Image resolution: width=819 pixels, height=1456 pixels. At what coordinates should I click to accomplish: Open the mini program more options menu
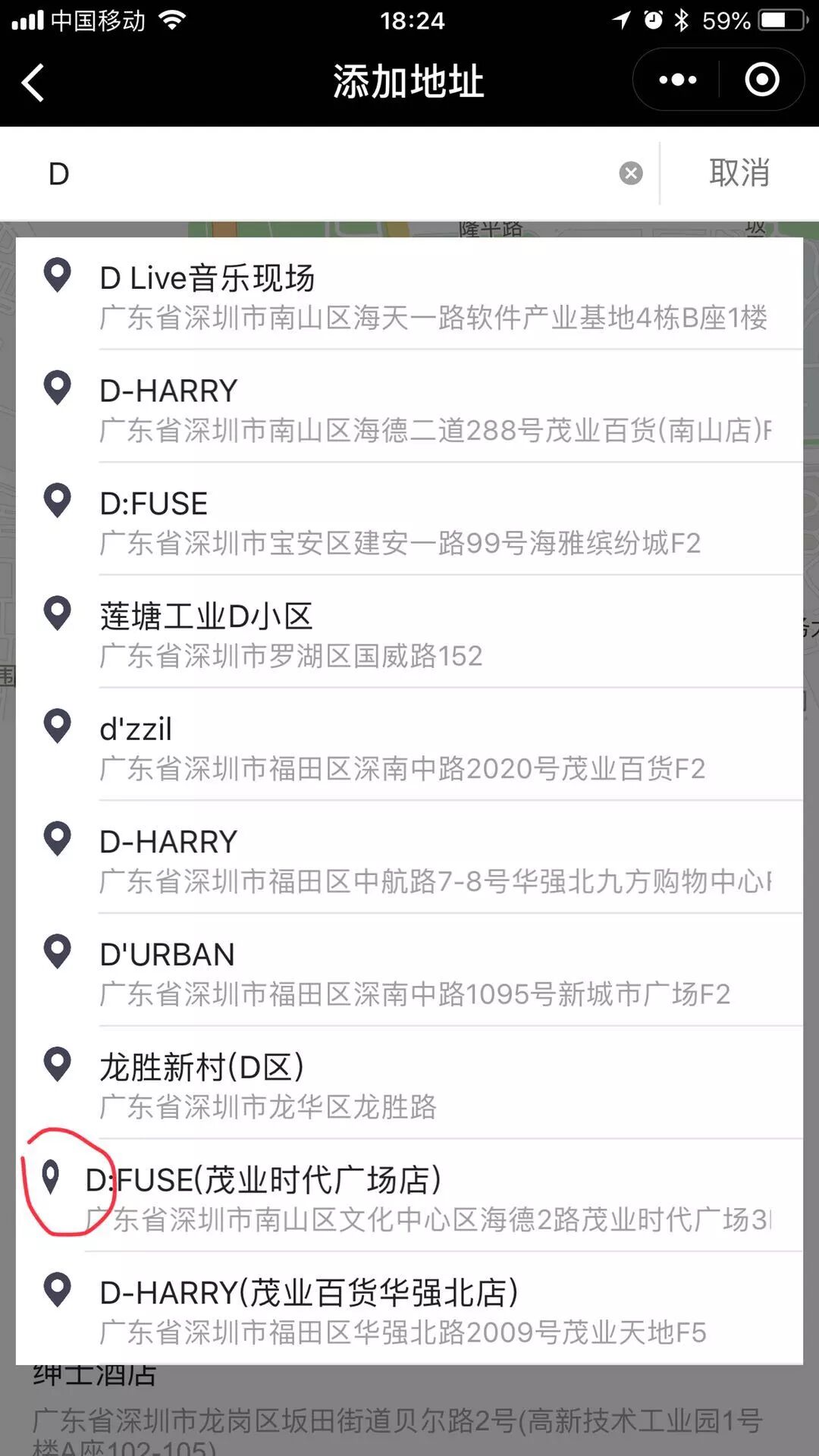[677, 80]
